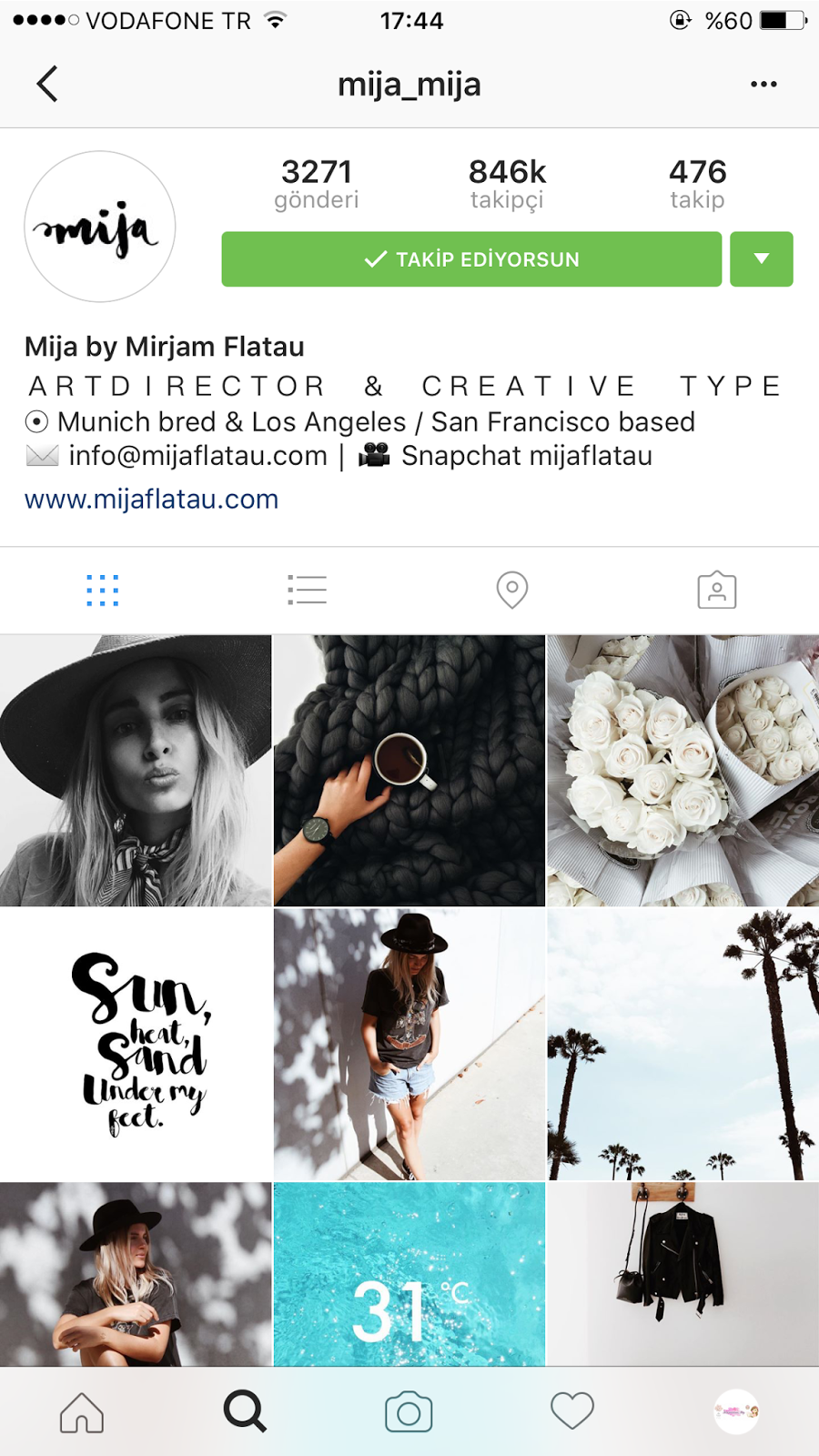Image resolution: width=819 pixels, height=1456 pixels.
Task: Open the heart activity tab
Action: coord(572,1411)
